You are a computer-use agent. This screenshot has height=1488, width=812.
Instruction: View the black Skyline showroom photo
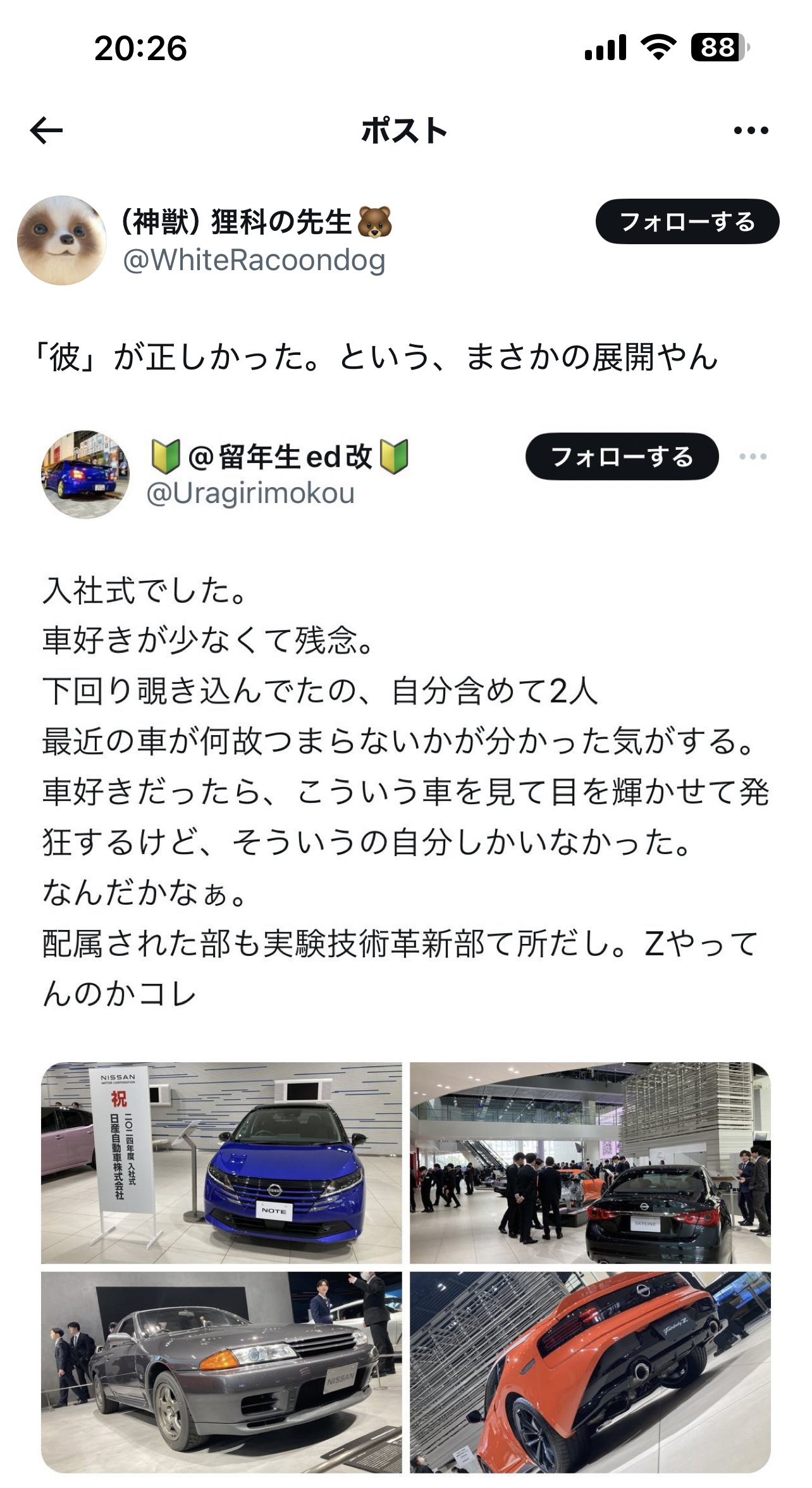point(589,1163)
